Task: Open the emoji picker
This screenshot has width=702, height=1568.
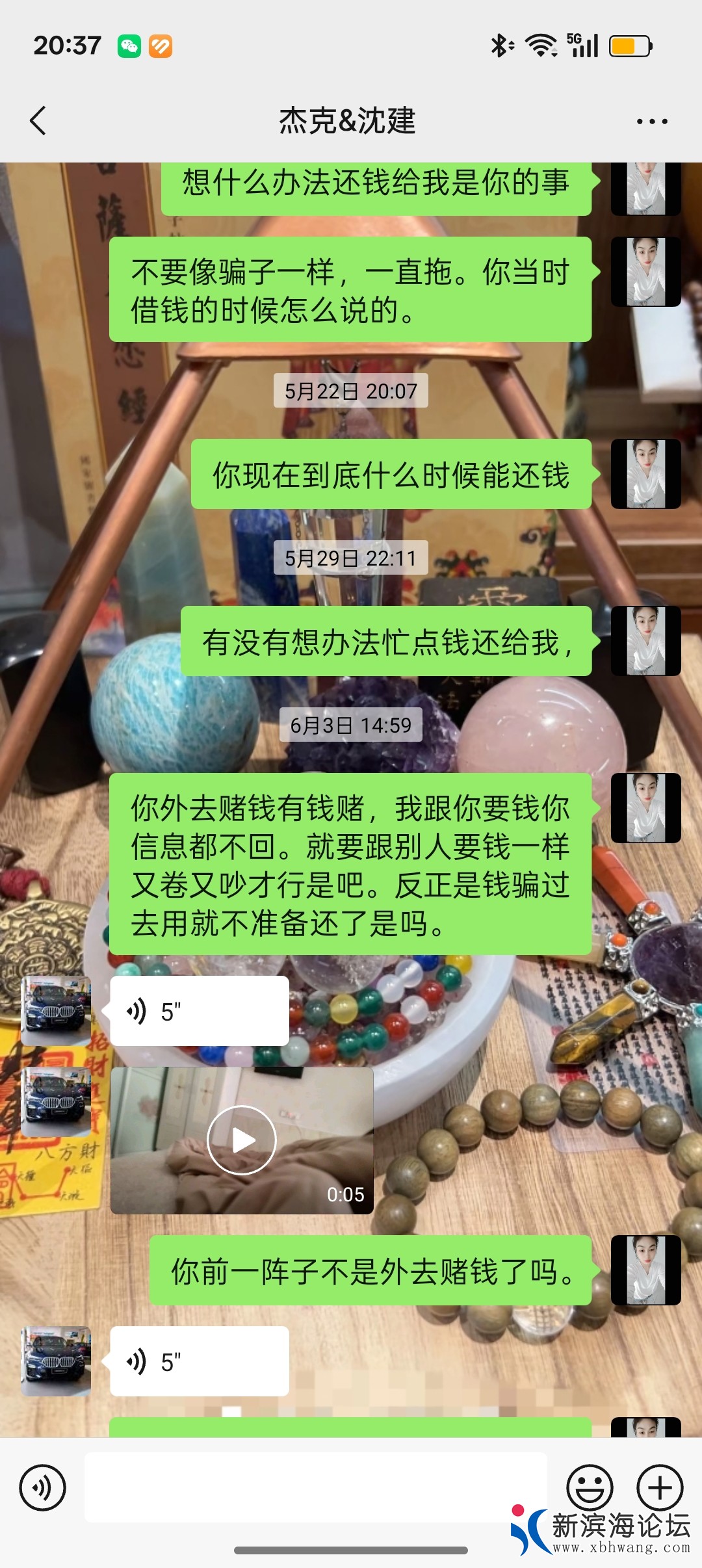Action: pyautogui.click(x=590, y=1487)
